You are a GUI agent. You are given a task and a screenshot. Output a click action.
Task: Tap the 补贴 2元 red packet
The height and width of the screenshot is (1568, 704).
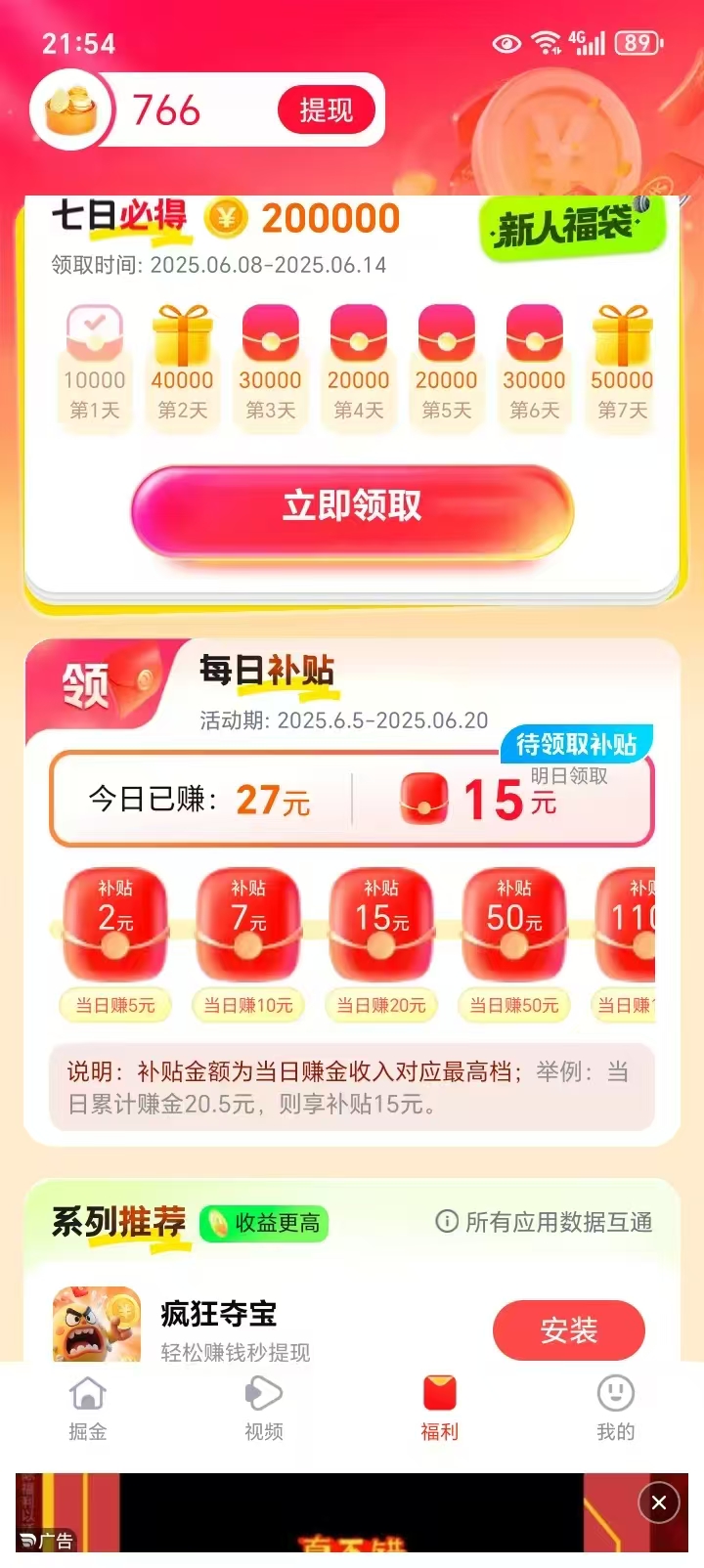pyautogui.click(x=115, y=924)
